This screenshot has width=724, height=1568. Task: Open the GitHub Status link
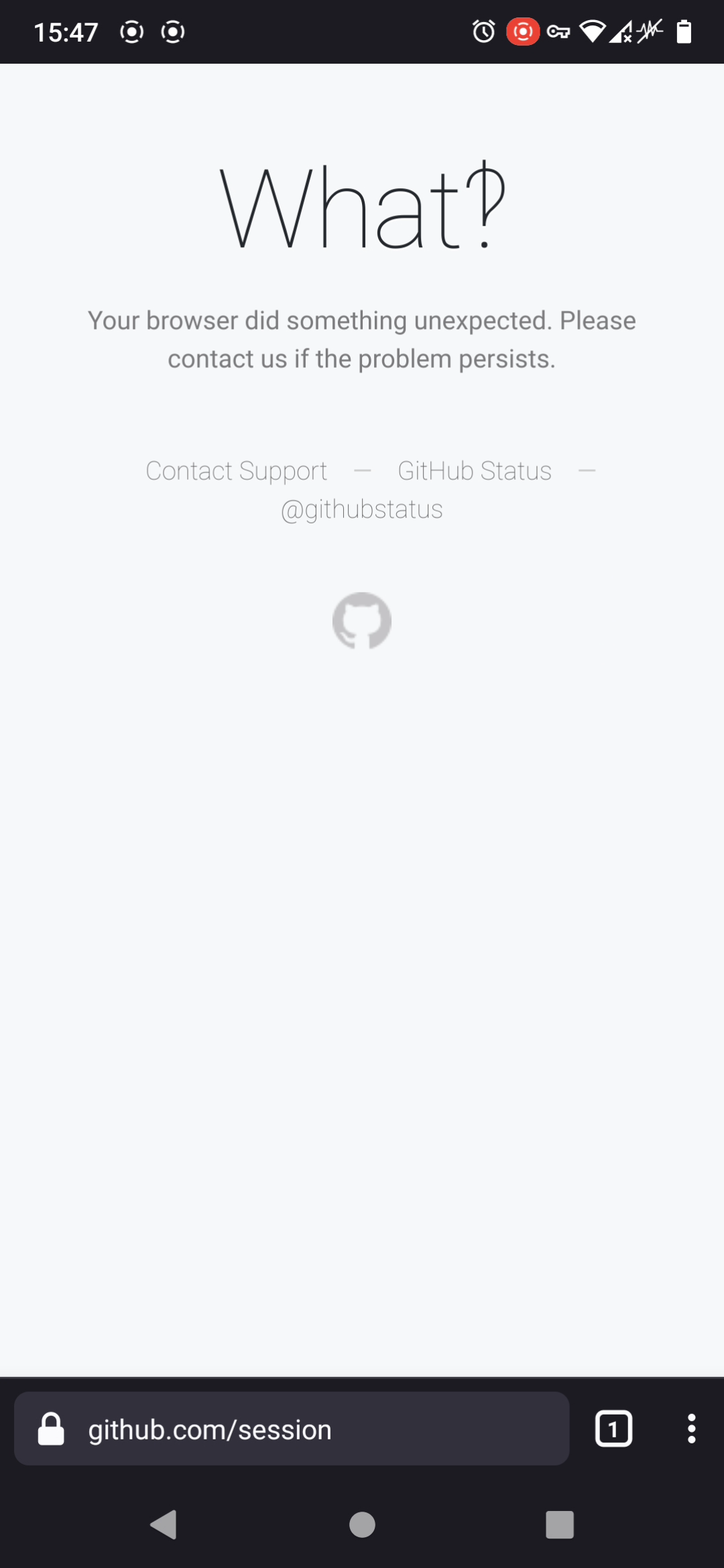pyautogui.click(x=475, y=471)
